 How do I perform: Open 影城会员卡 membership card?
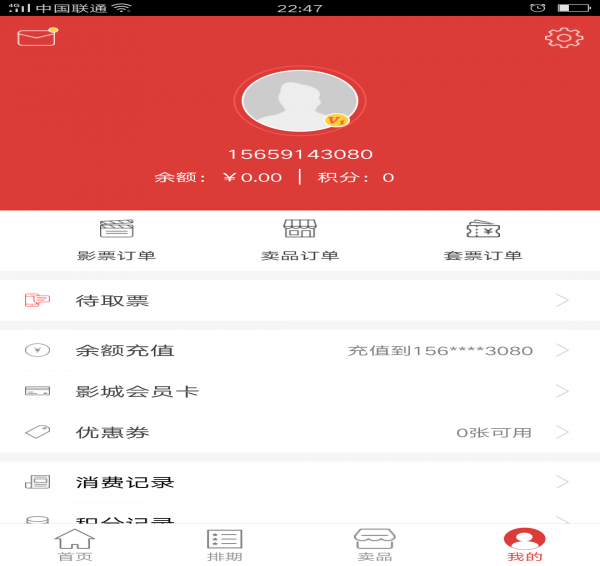[300, 391]
